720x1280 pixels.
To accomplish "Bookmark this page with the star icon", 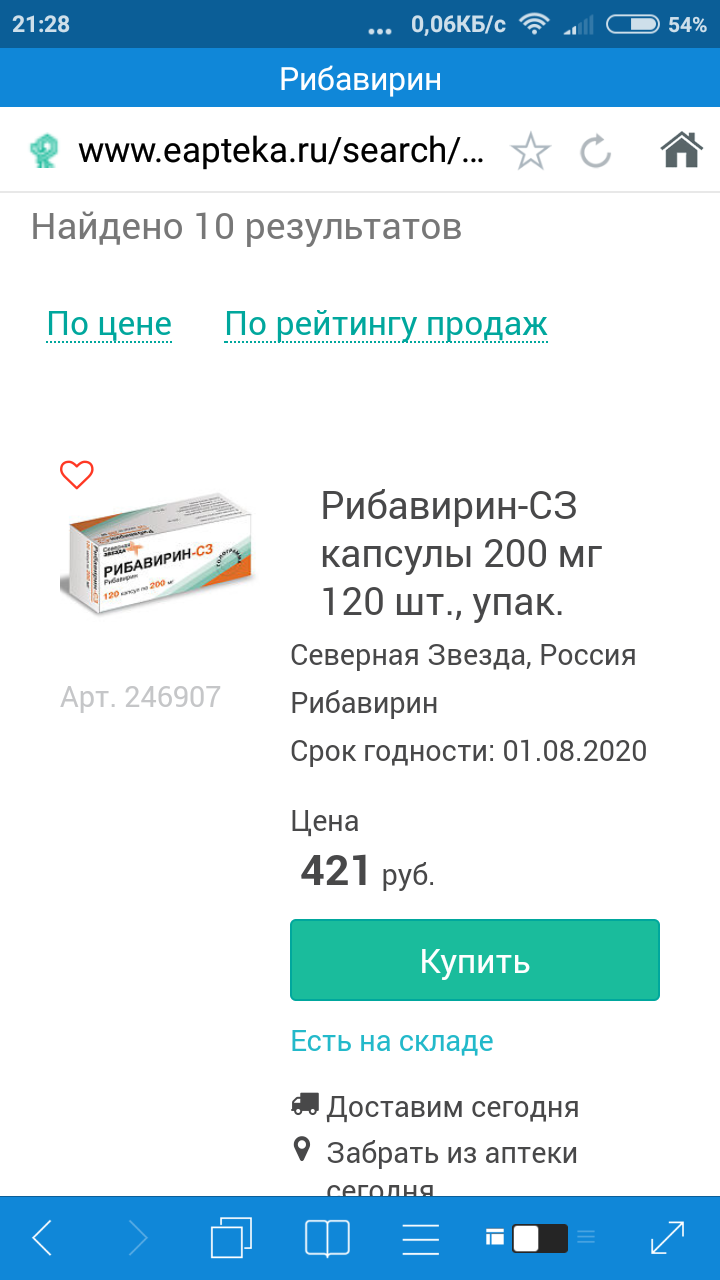I will coord(531,152).
